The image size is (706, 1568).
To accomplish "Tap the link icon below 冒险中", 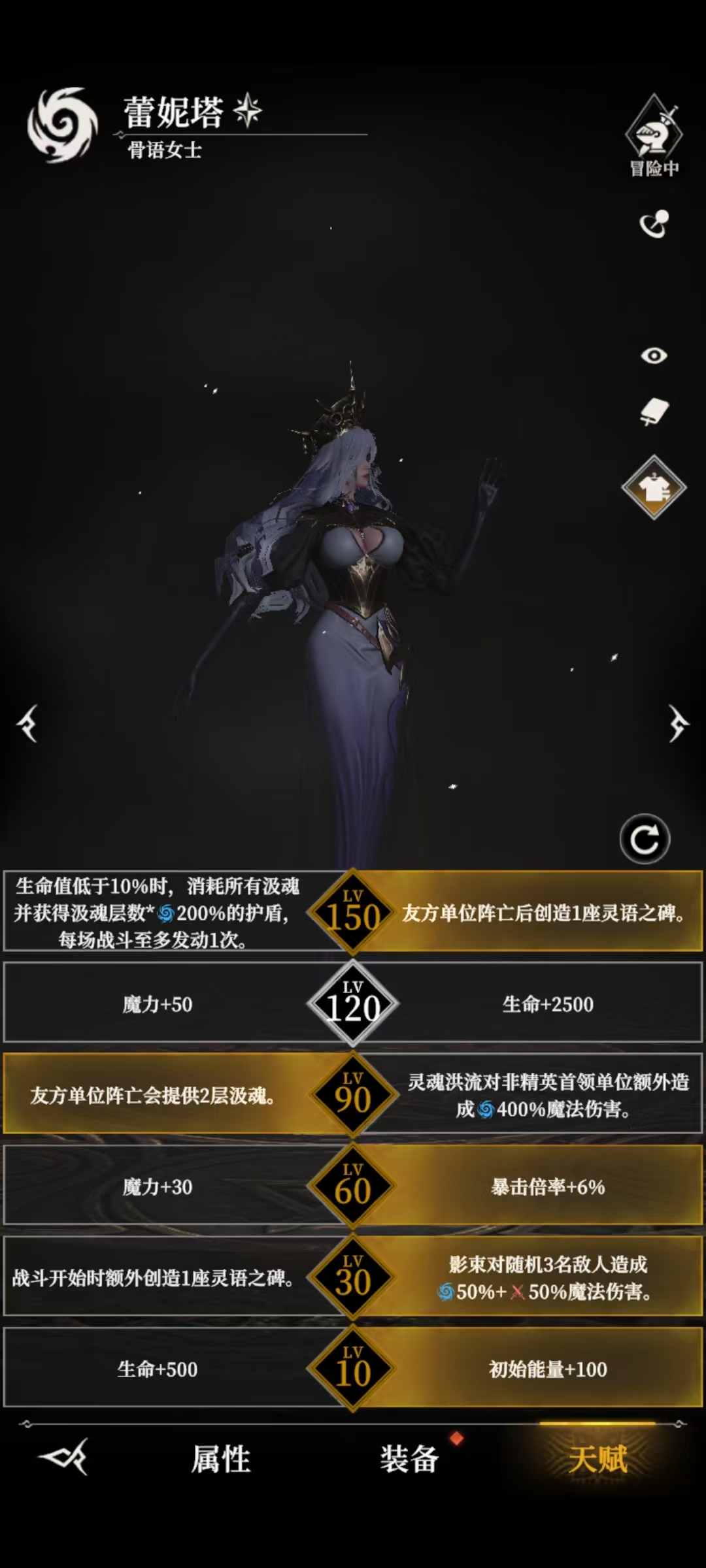I will (654, 224).
